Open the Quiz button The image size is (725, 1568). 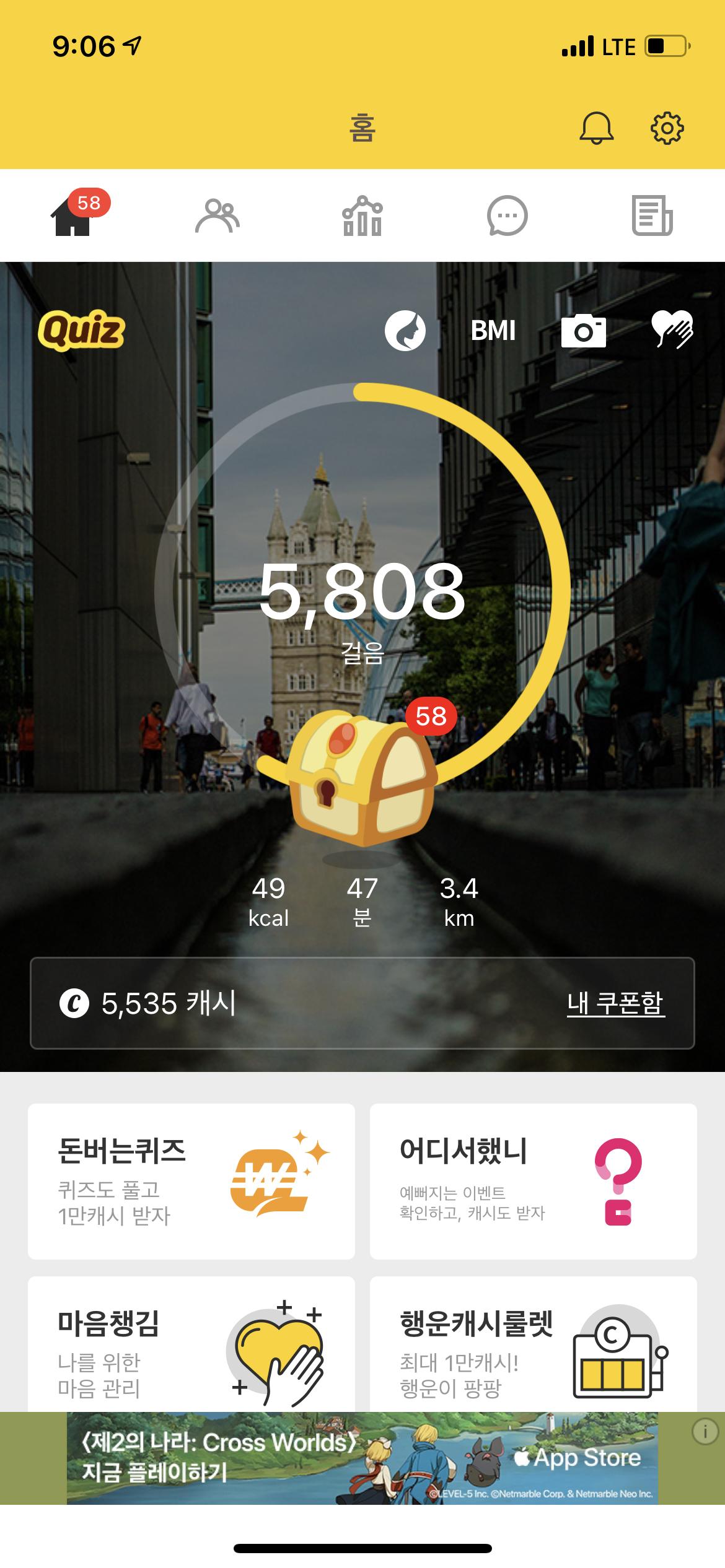81,330
